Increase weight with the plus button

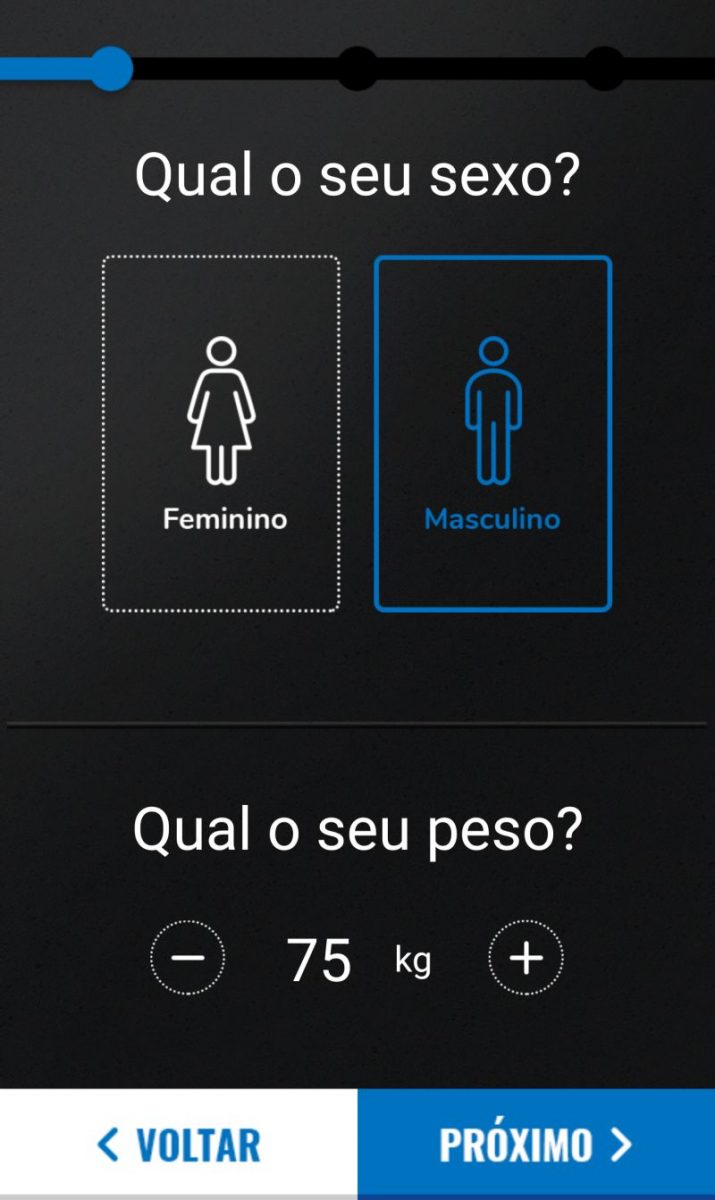coord(526,958)
